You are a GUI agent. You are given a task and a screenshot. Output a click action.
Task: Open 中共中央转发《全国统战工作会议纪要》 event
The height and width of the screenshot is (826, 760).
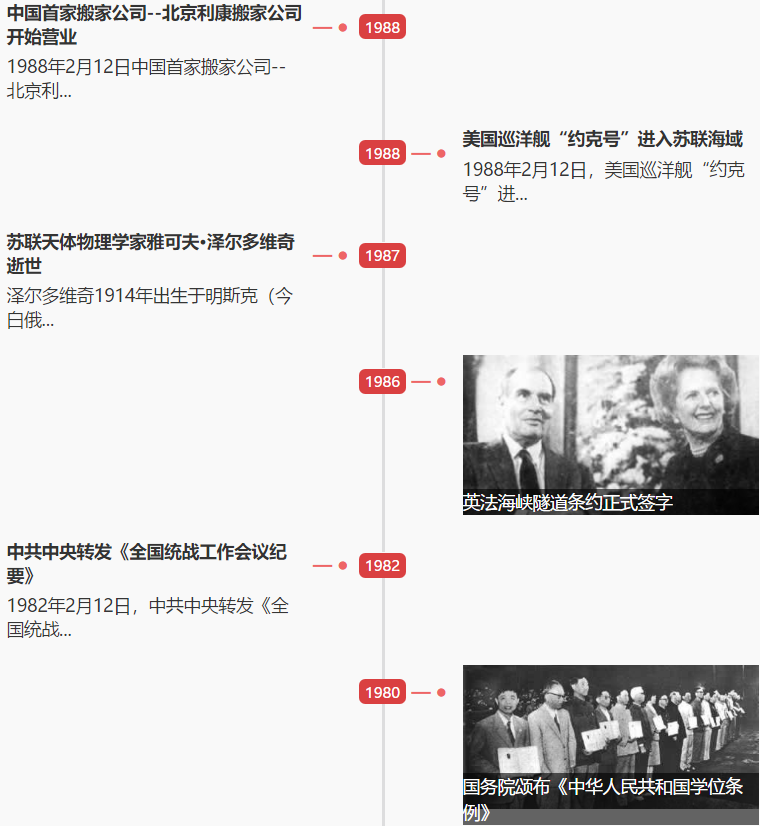click(x=147, y=563)
